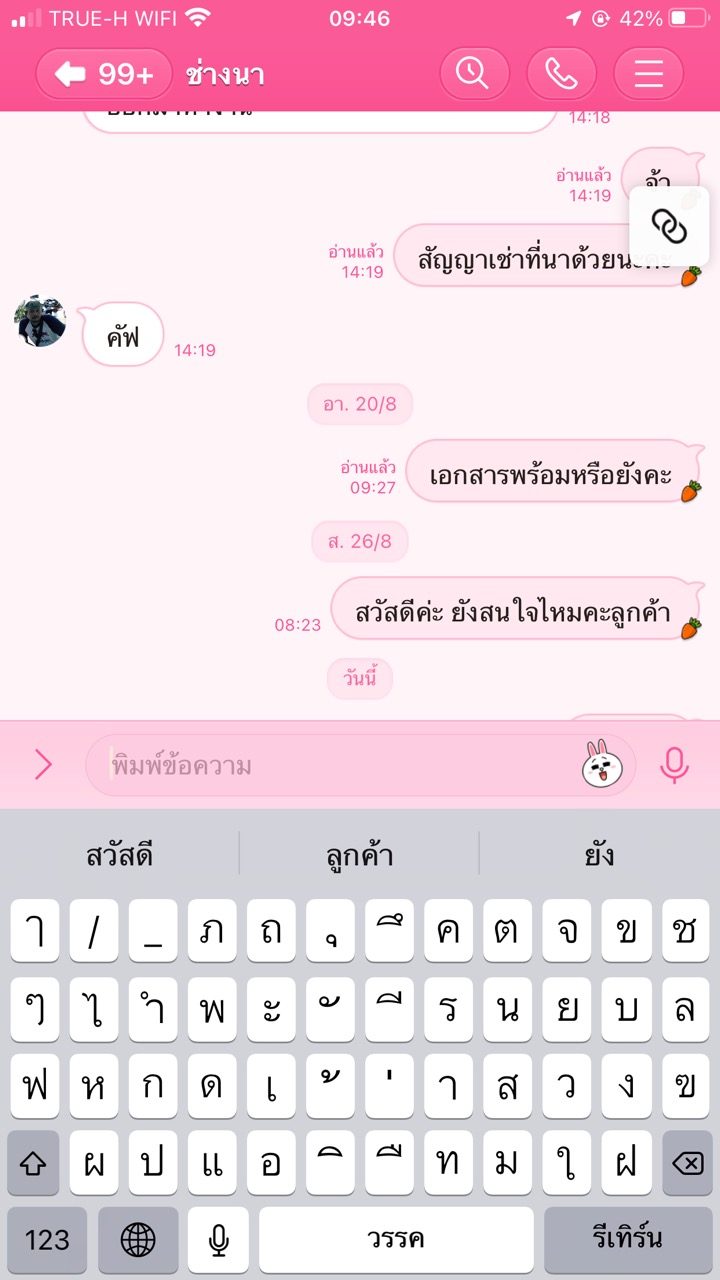Focus the message input field
The image size is (720, 1280).
(340, 766)
